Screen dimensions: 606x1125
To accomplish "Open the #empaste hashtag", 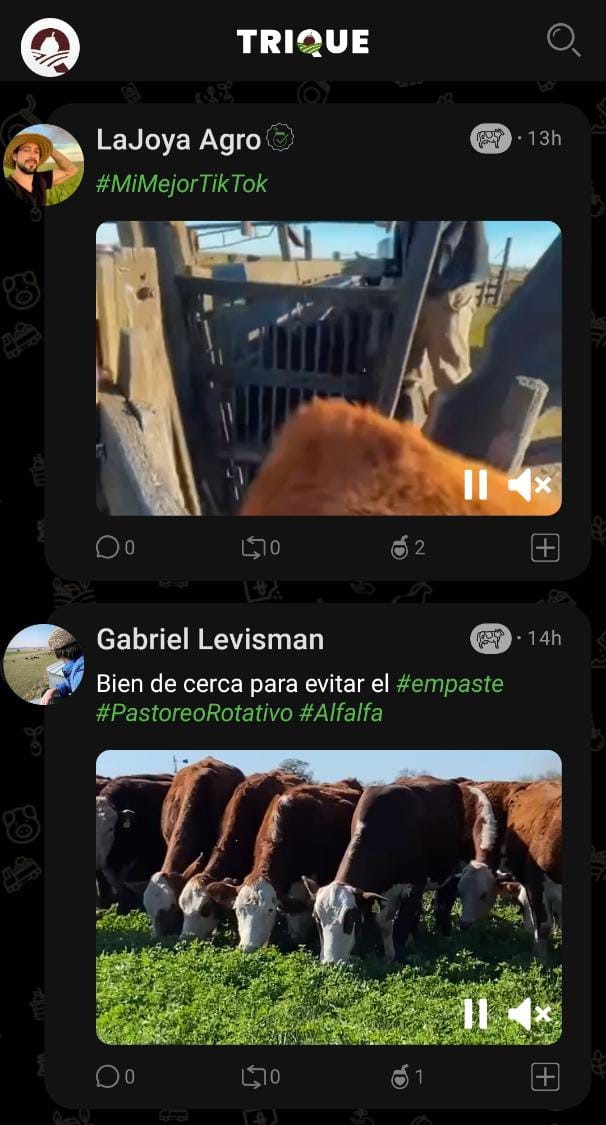I will tap(449, 684).
